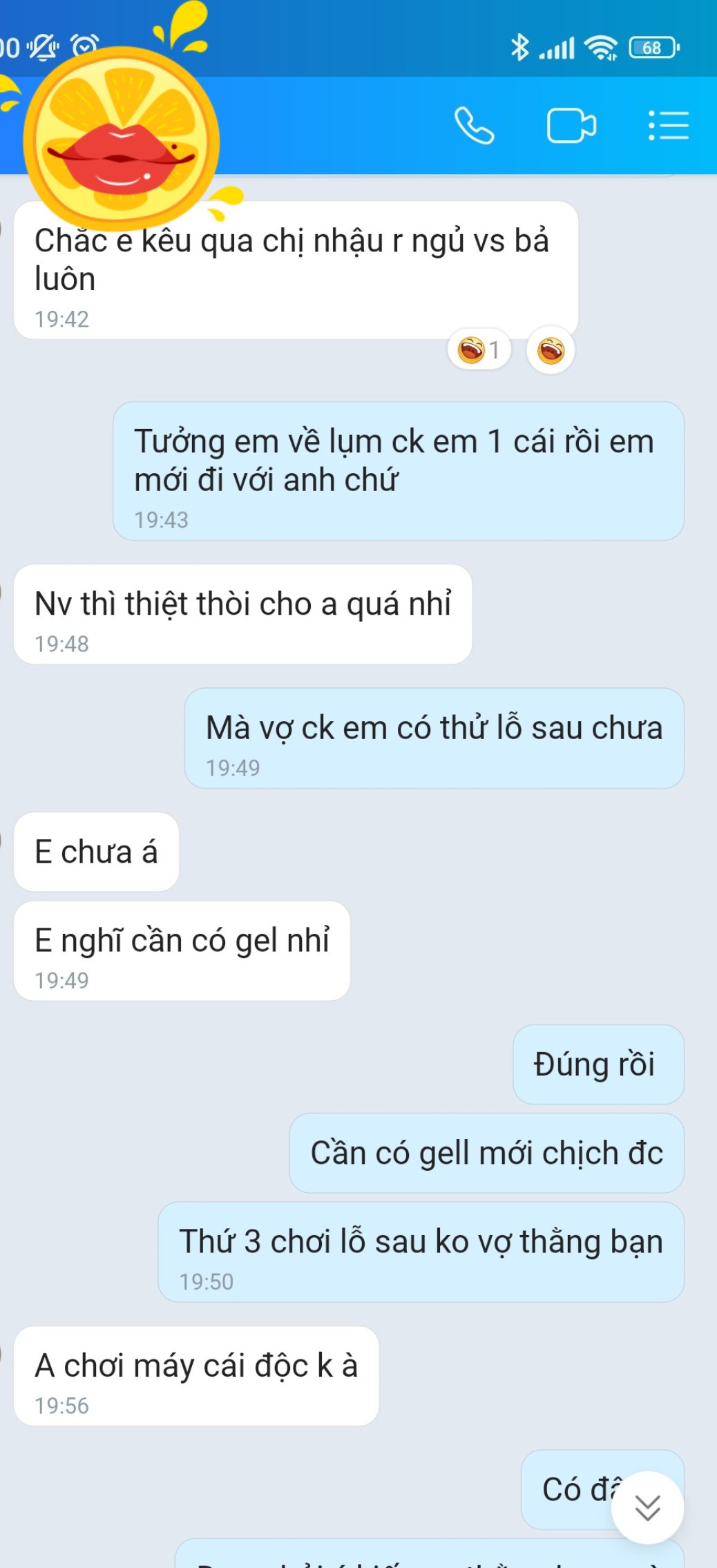Jump to latest messages with down arrow
The width and height of the screenshot is (717, 1568).
click(647, 1507)
